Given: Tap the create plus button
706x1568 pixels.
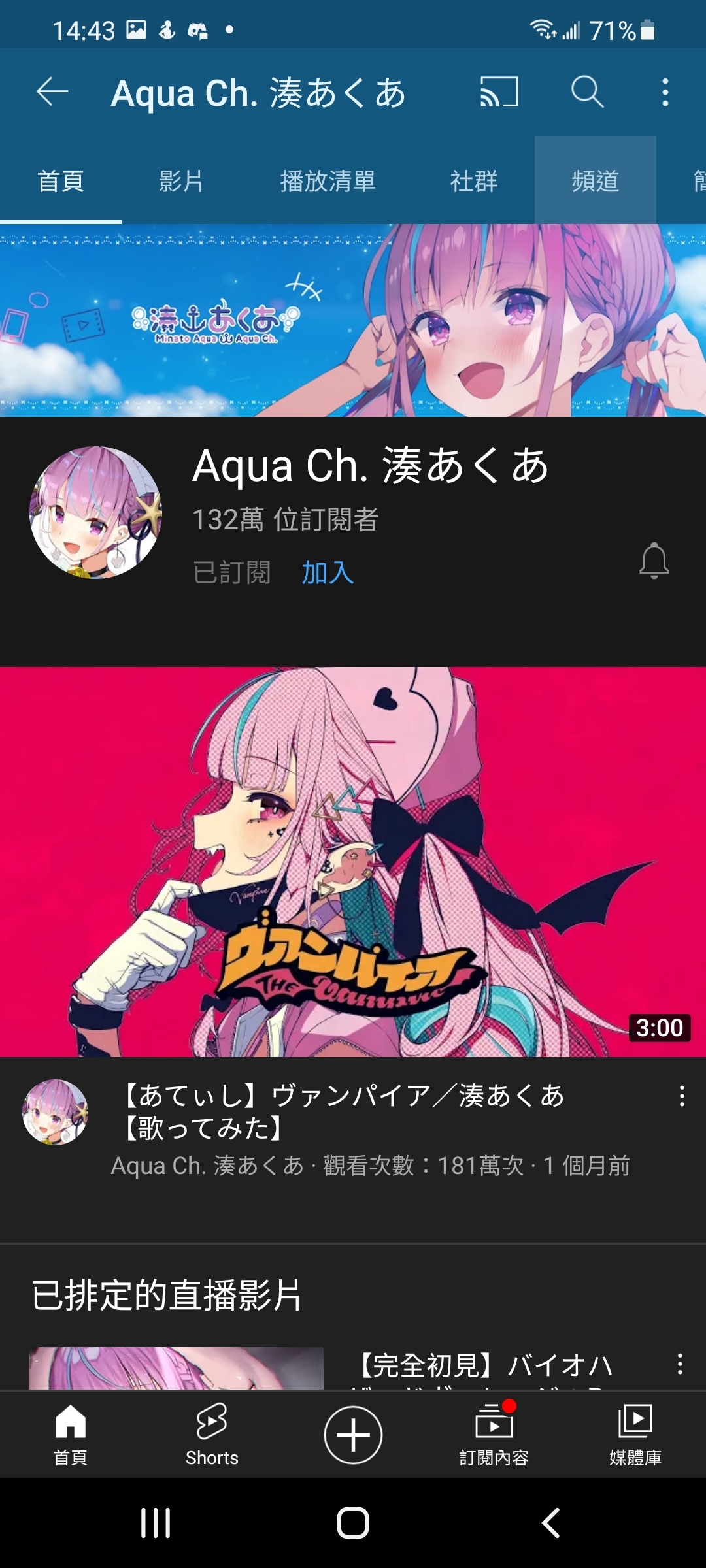Looking at the screenshot, I should [353, 1435].
